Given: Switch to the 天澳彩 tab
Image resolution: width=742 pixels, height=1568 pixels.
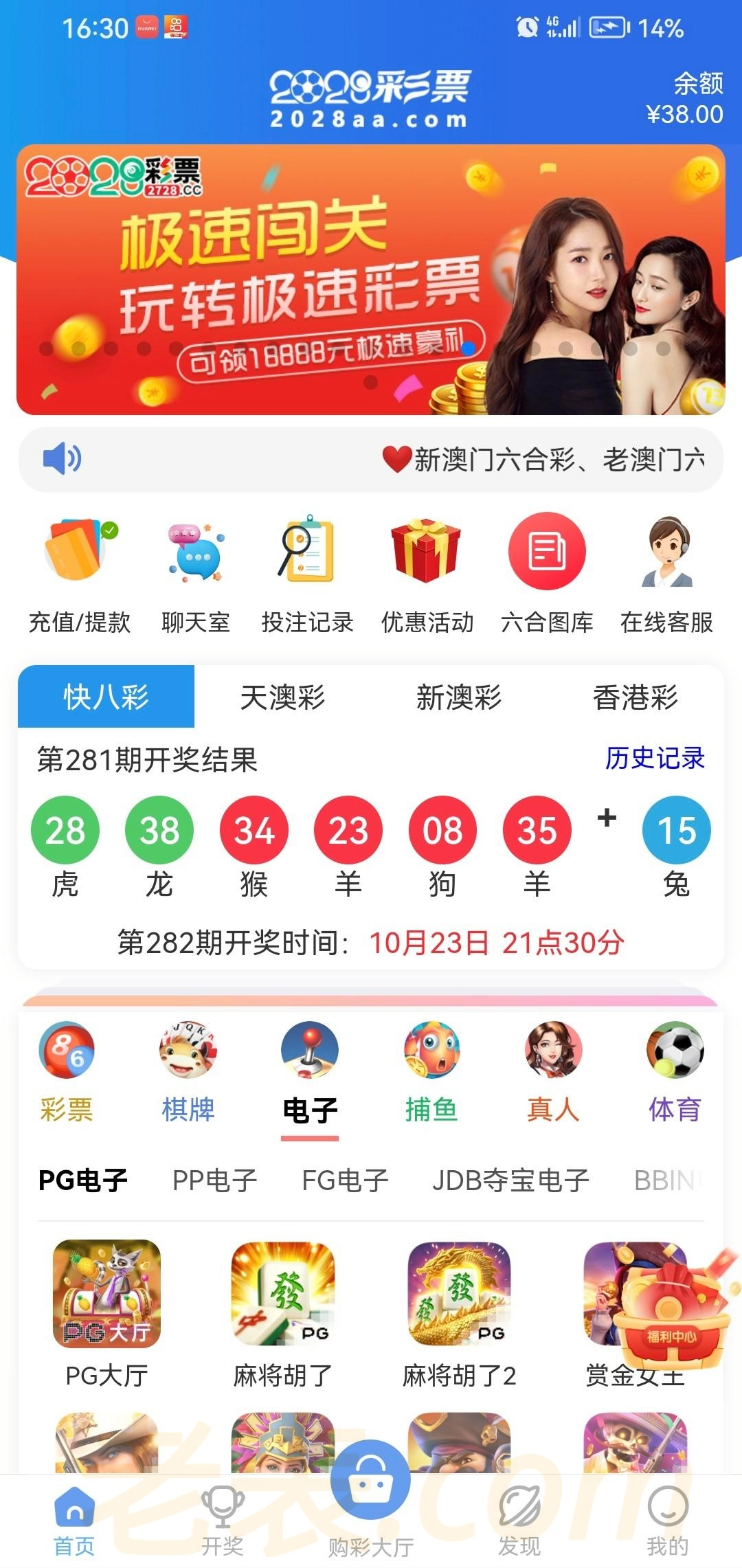Looking at the screenshot, I should 282,697.
